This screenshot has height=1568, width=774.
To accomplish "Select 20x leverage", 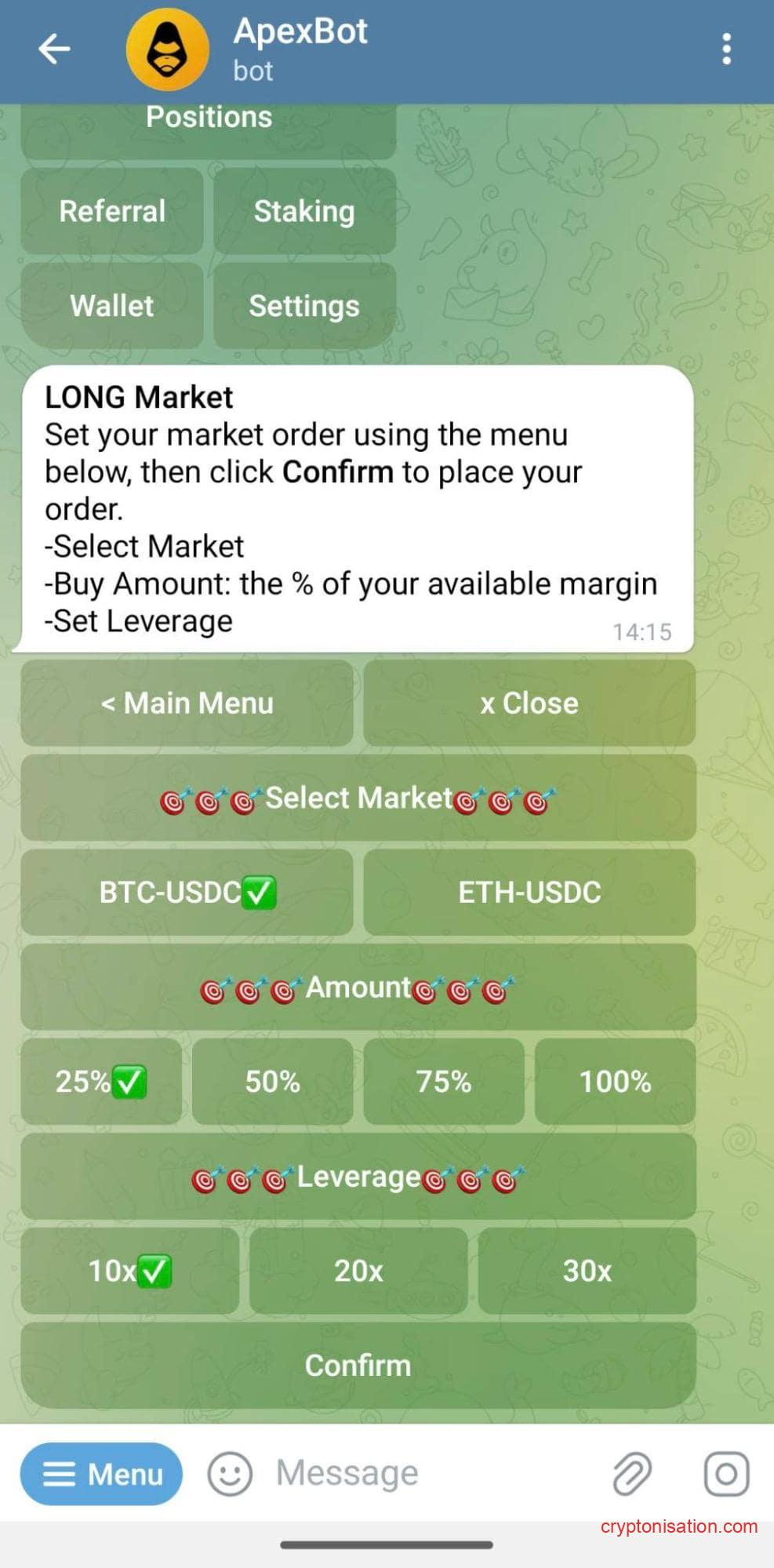I will (358, 1271).
